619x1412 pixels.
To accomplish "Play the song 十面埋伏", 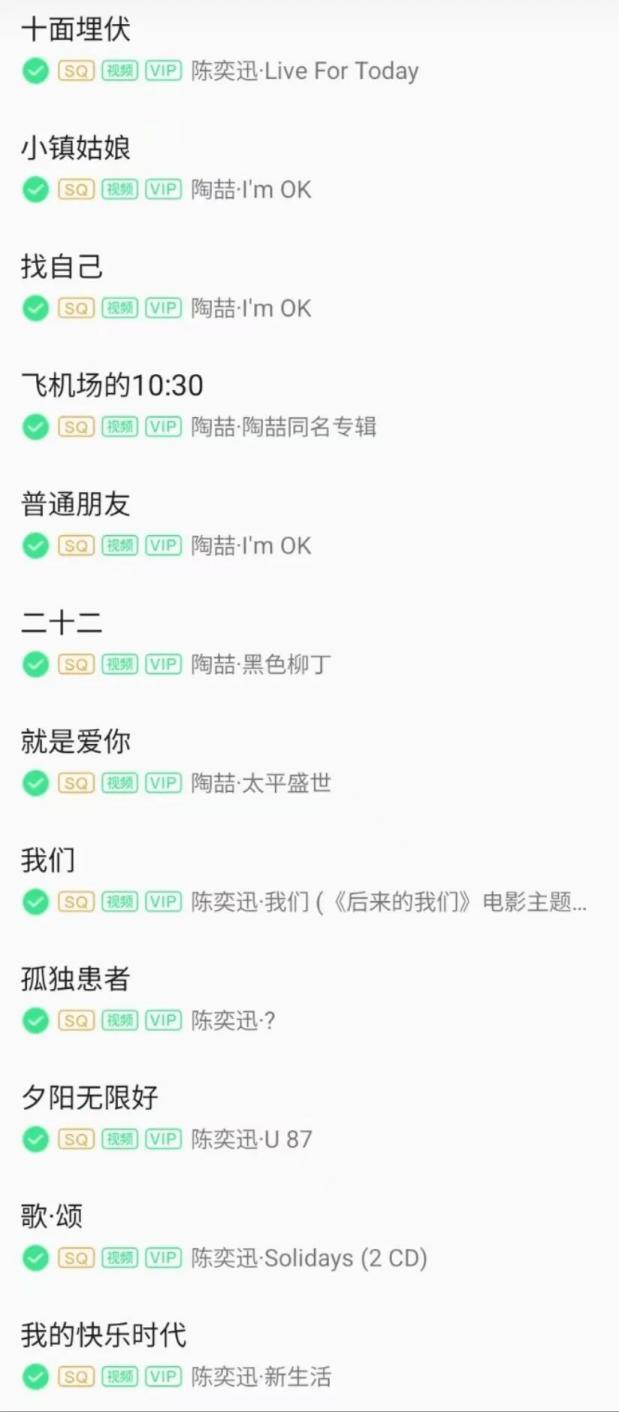I will coord(309,50).
